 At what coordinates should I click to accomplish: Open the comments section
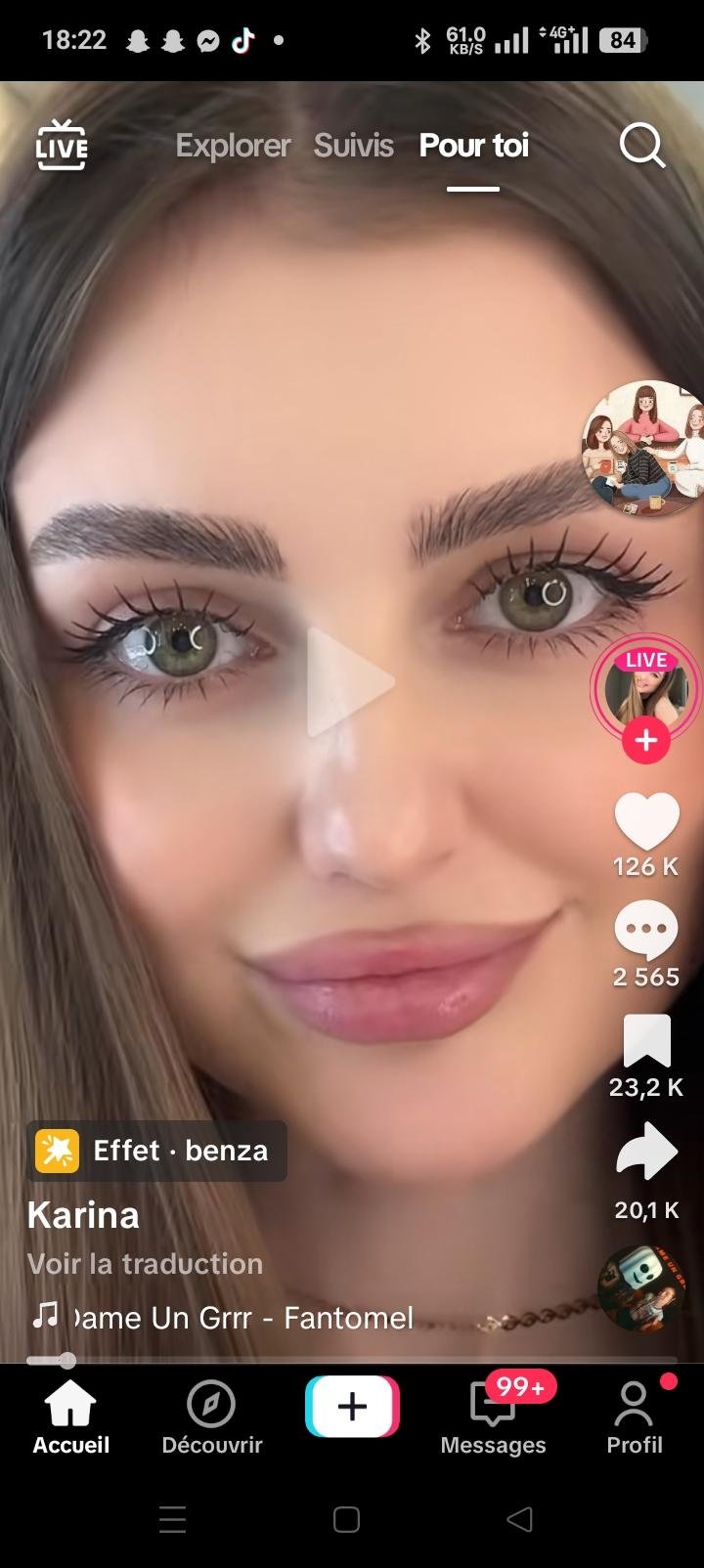pos(646,932)
